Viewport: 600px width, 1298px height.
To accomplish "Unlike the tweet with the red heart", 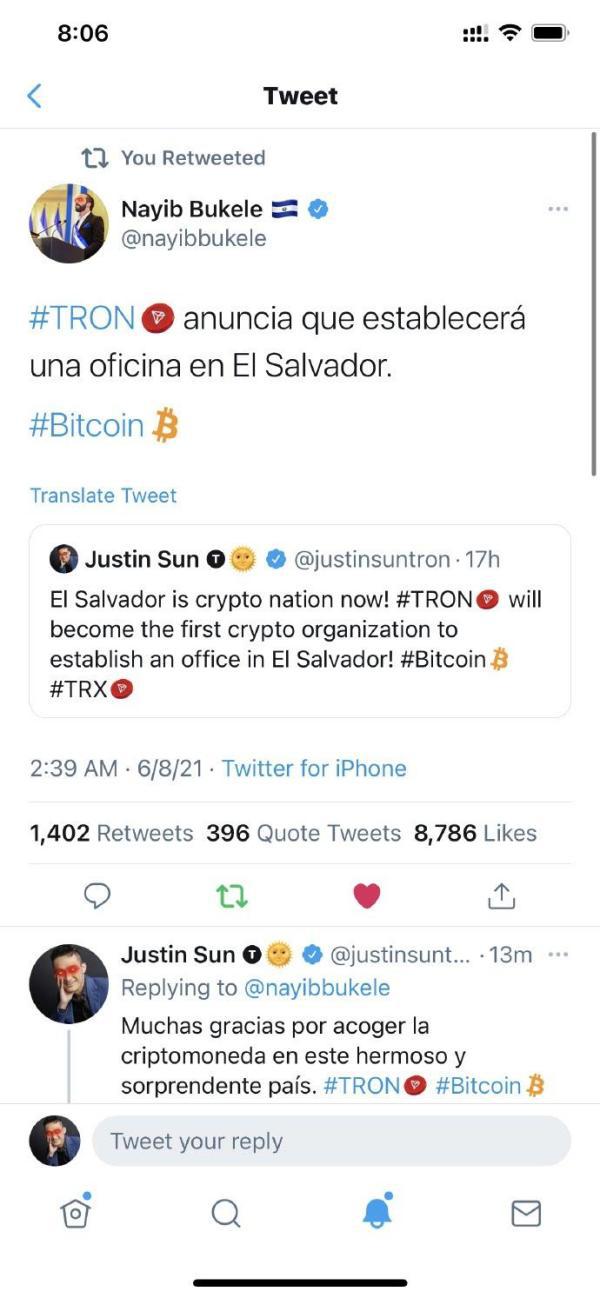I will click(367, 896).
